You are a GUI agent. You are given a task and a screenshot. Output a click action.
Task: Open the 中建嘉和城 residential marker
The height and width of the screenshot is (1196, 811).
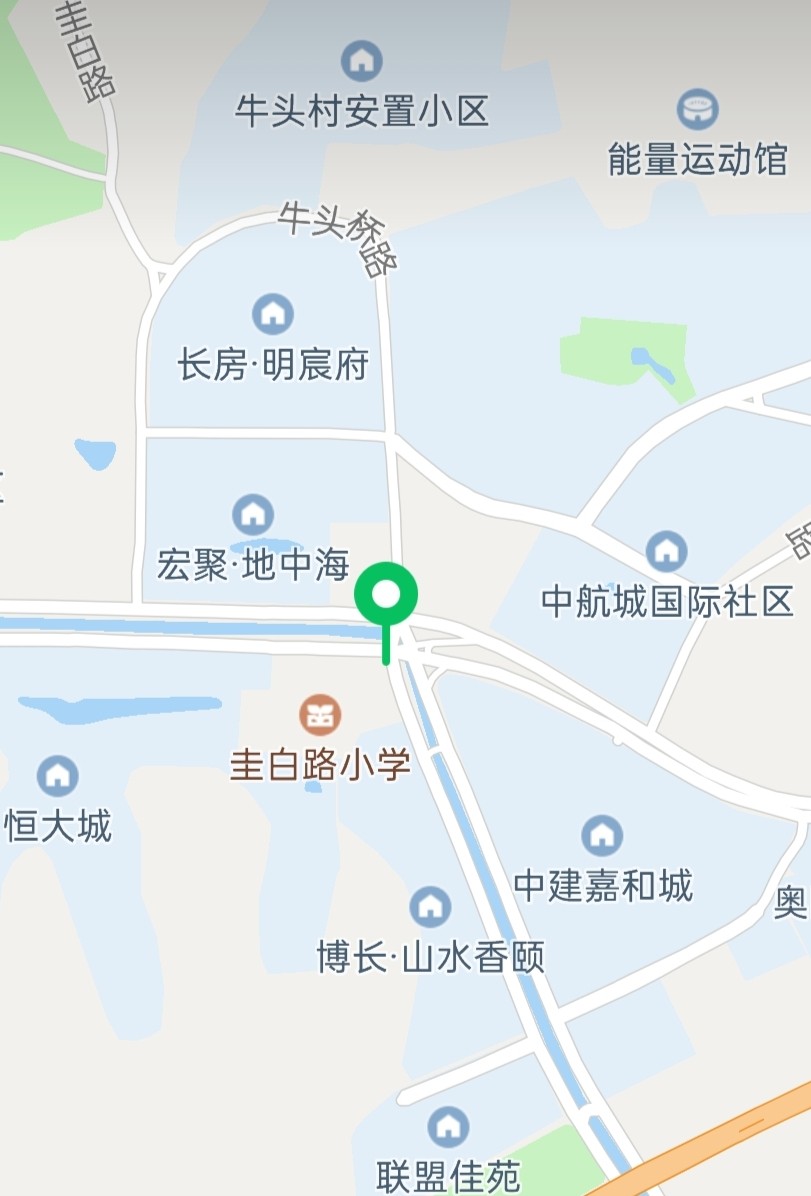point(602,834)
